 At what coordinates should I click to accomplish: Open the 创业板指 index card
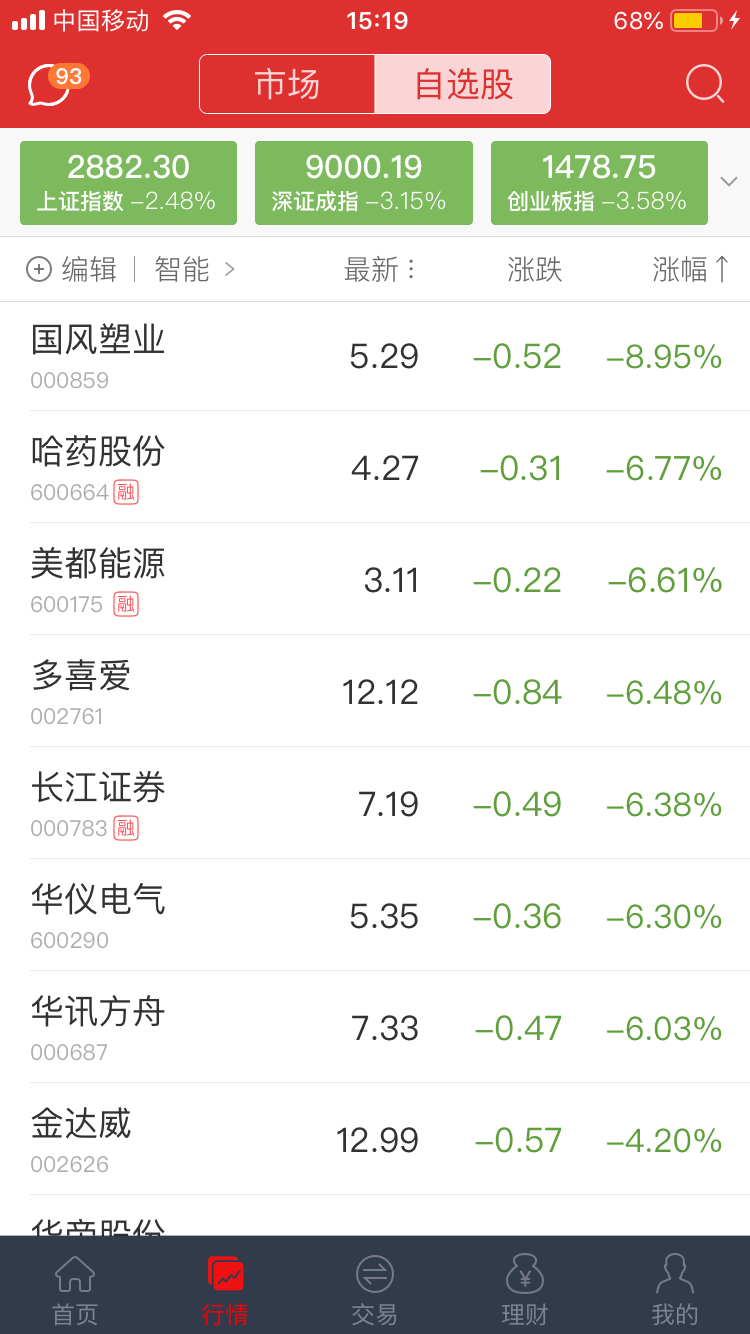tap(599, 183)
